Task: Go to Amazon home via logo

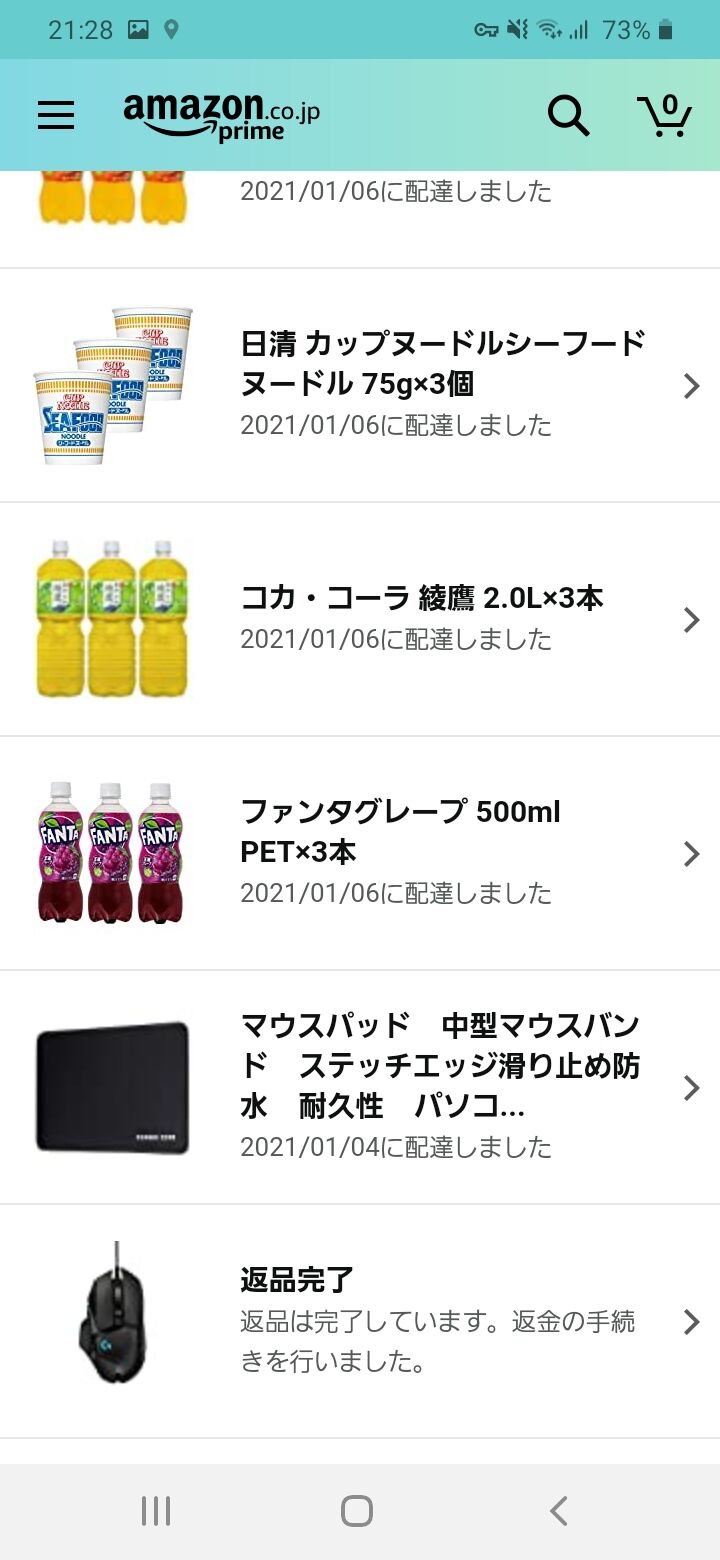Action: (221, 117)
